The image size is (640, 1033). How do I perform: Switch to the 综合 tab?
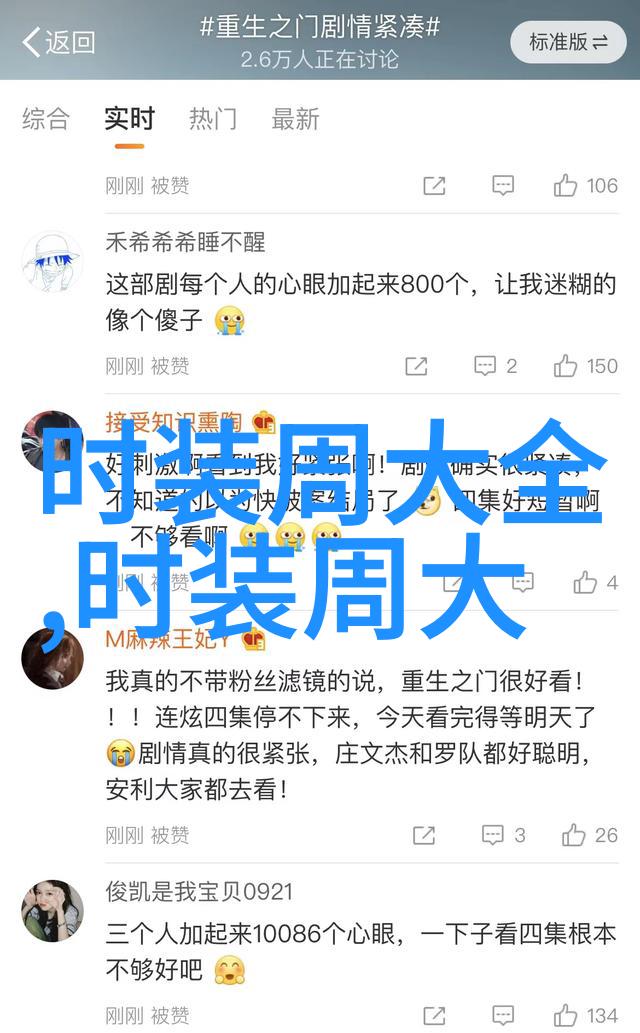[46, 119]
